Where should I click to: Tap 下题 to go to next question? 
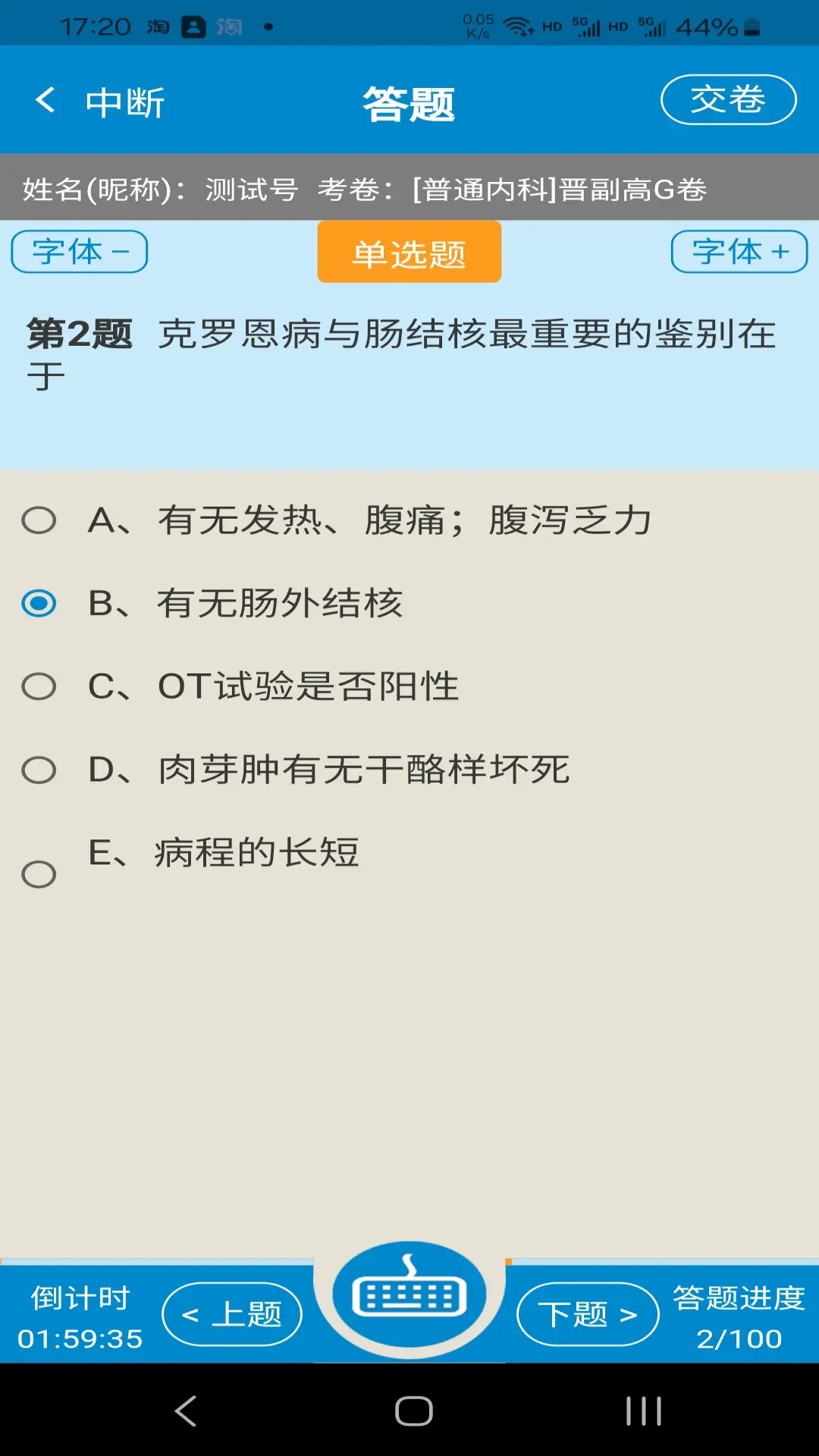click(x=586, y=1313)
